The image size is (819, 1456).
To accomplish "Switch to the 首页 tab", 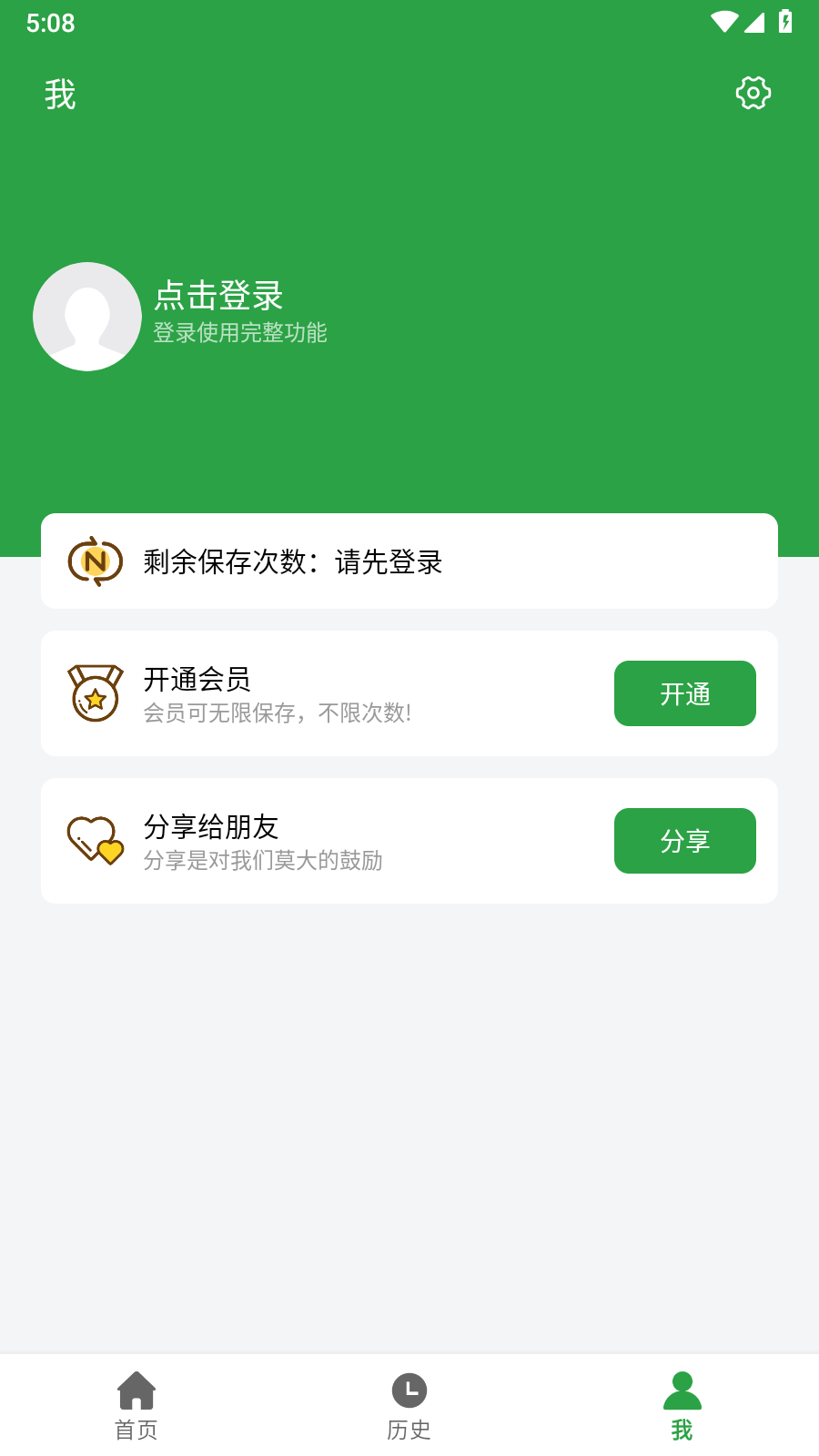I will point(136,1406).
